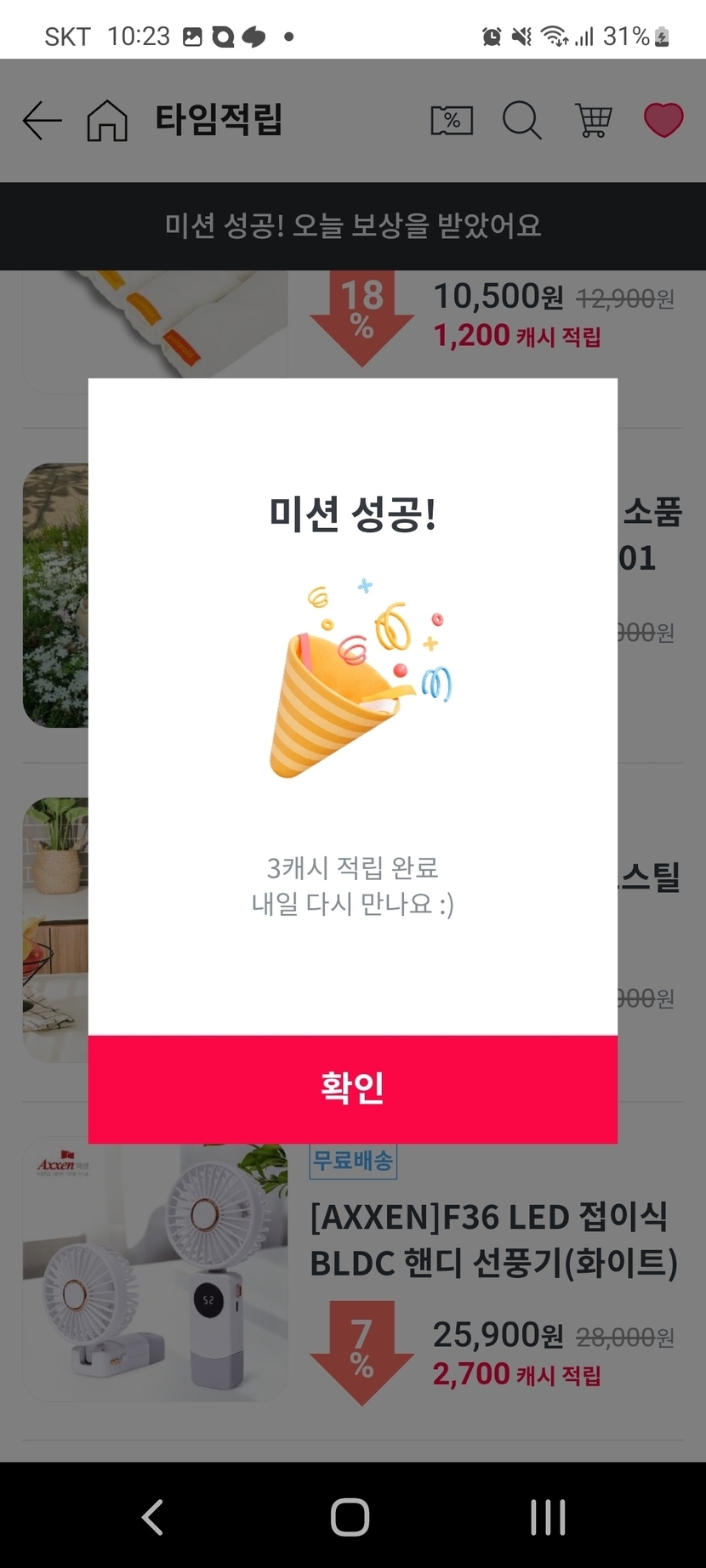Screen dimensions: 706x1568
Task: Open the shopping cart
Action: (x=593, y=120)
